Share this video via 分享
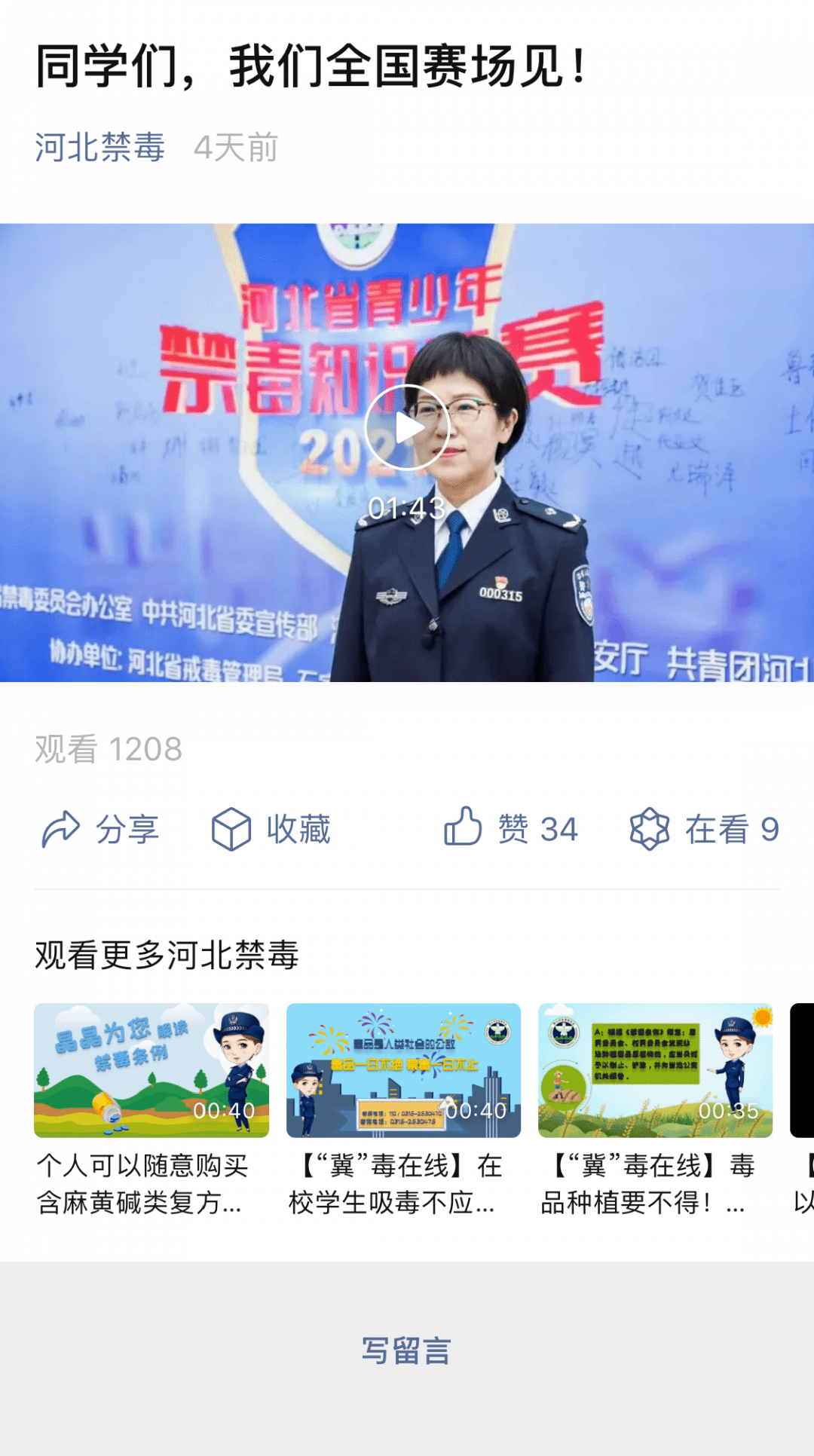814x1456 pixels. (100, 830)
